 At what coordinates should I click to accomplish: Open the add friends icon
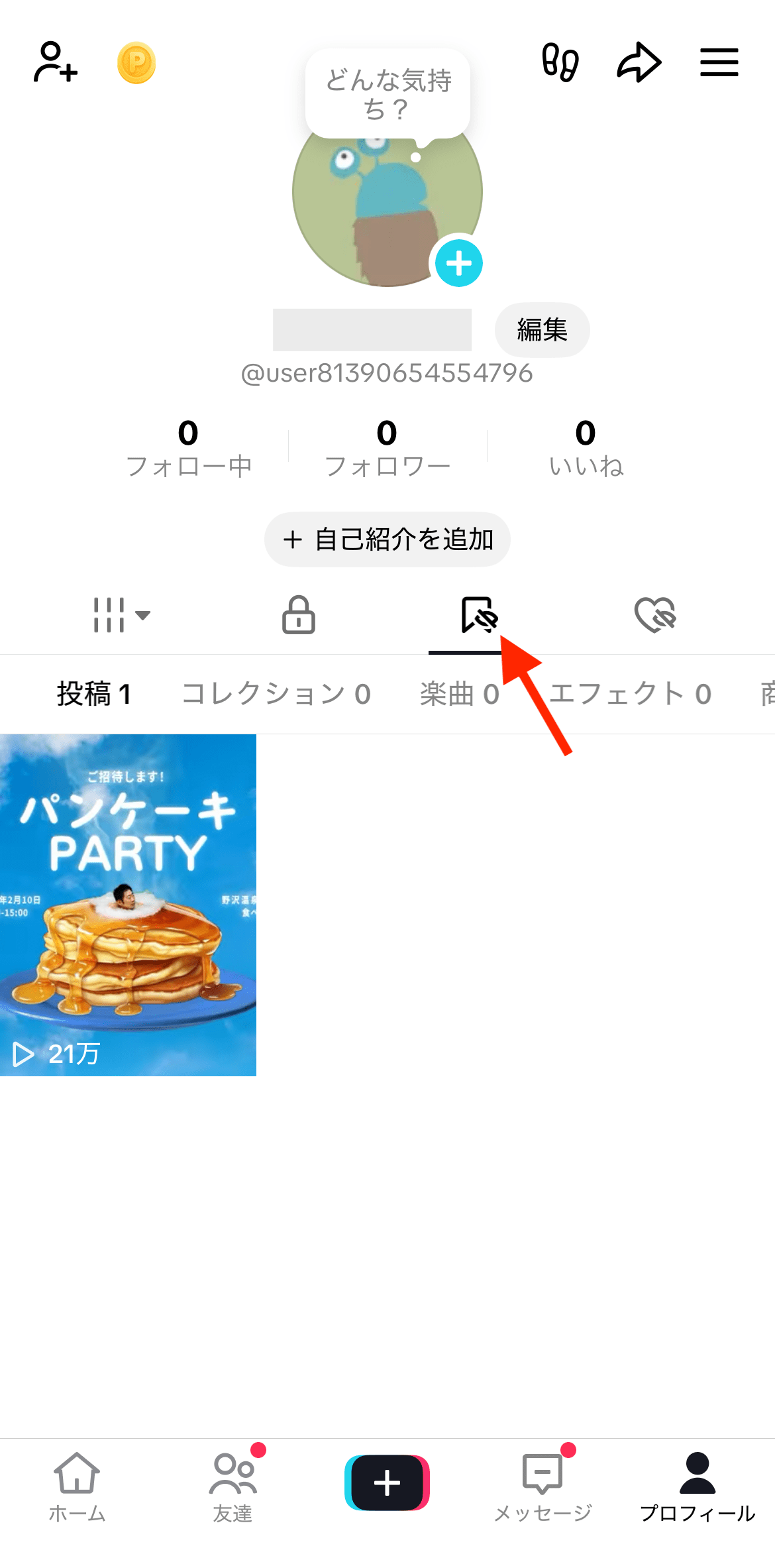click(x=55, y=64)
